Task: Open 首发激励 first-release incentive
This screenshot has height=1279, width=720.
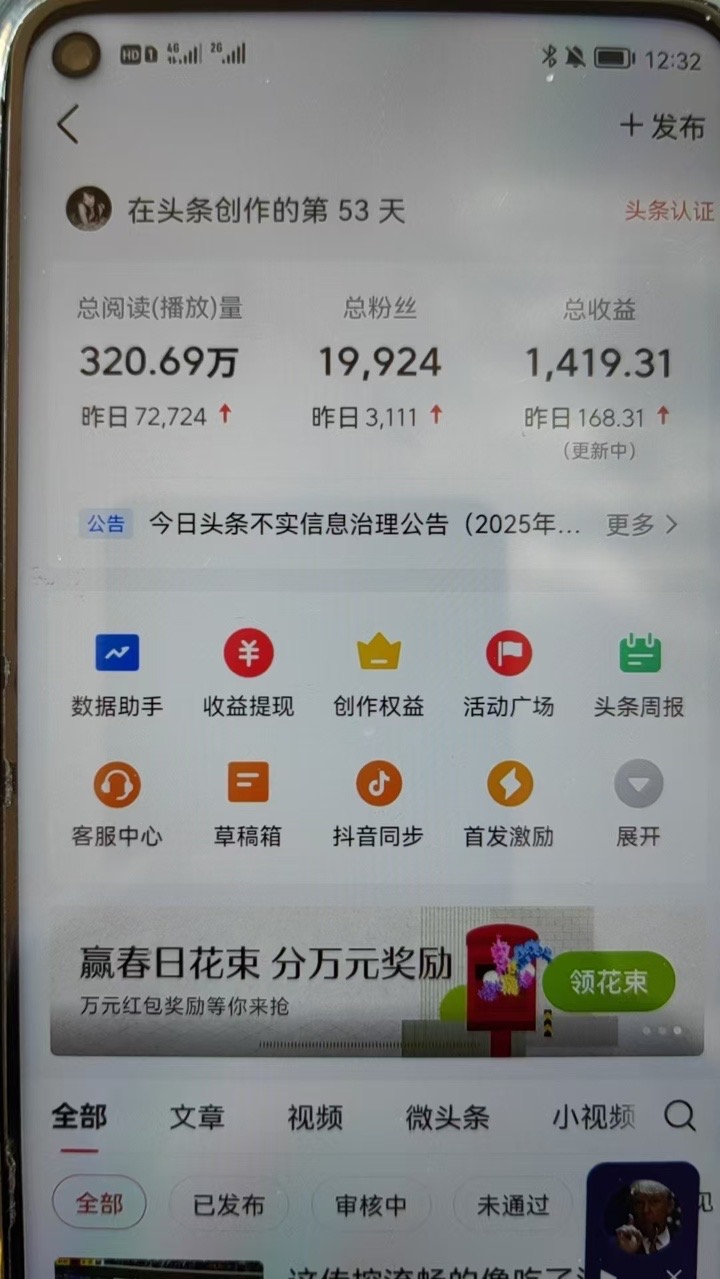Action: [x=508, y=805]
